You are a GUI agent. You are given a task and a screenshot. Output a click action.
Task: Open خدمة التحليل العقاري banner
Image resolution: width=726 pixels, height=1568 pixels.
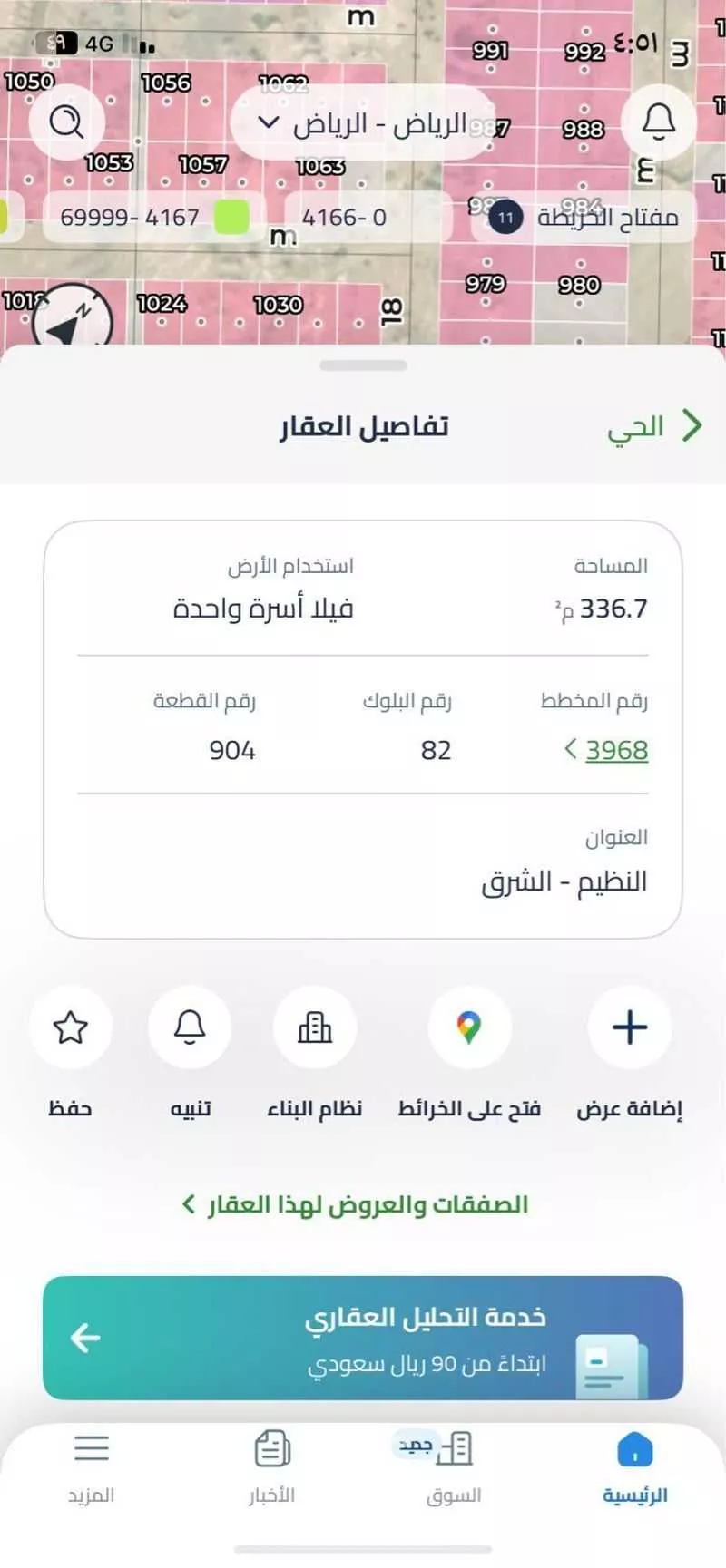(363, 1338)
